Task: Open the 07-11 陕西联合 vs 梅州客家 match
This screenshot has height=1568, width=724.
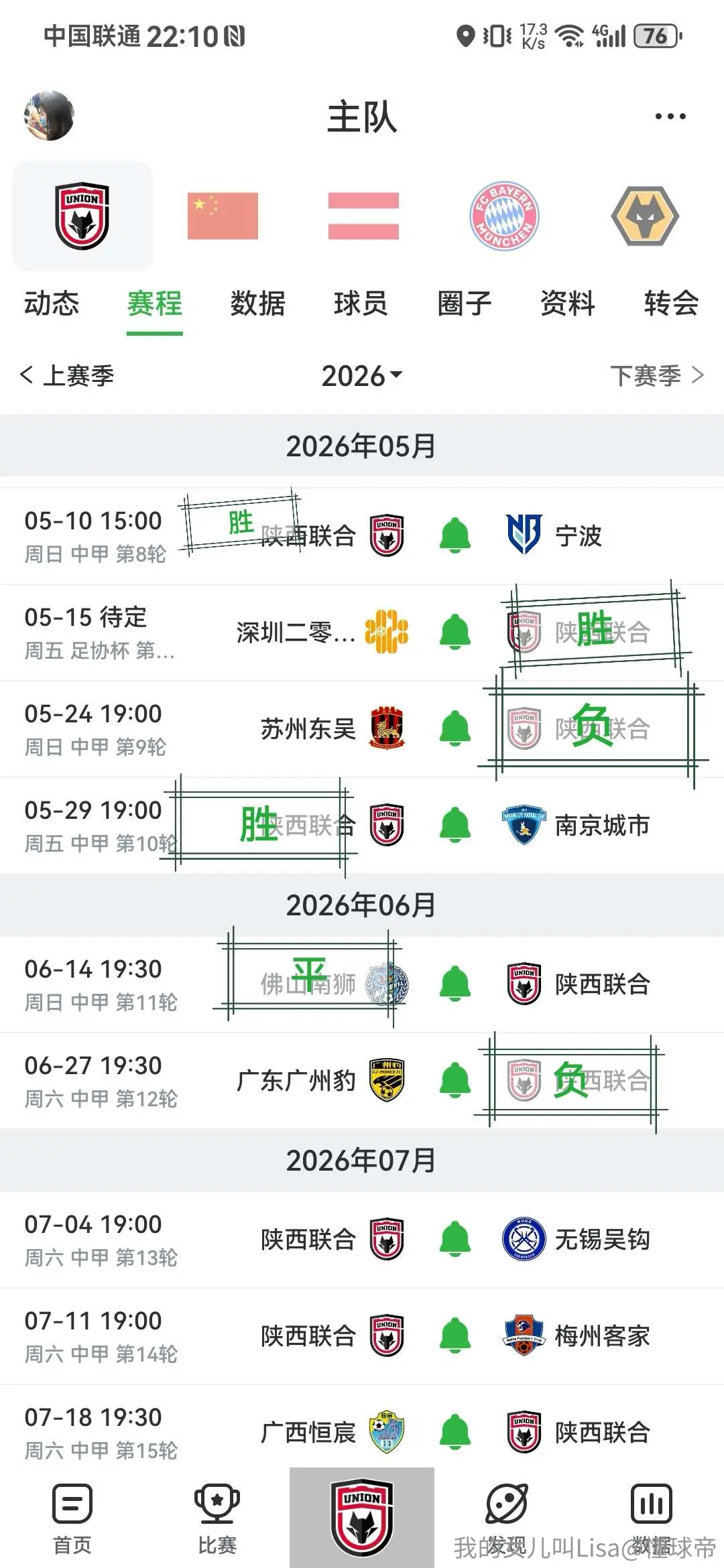Action: (362, 1336)
